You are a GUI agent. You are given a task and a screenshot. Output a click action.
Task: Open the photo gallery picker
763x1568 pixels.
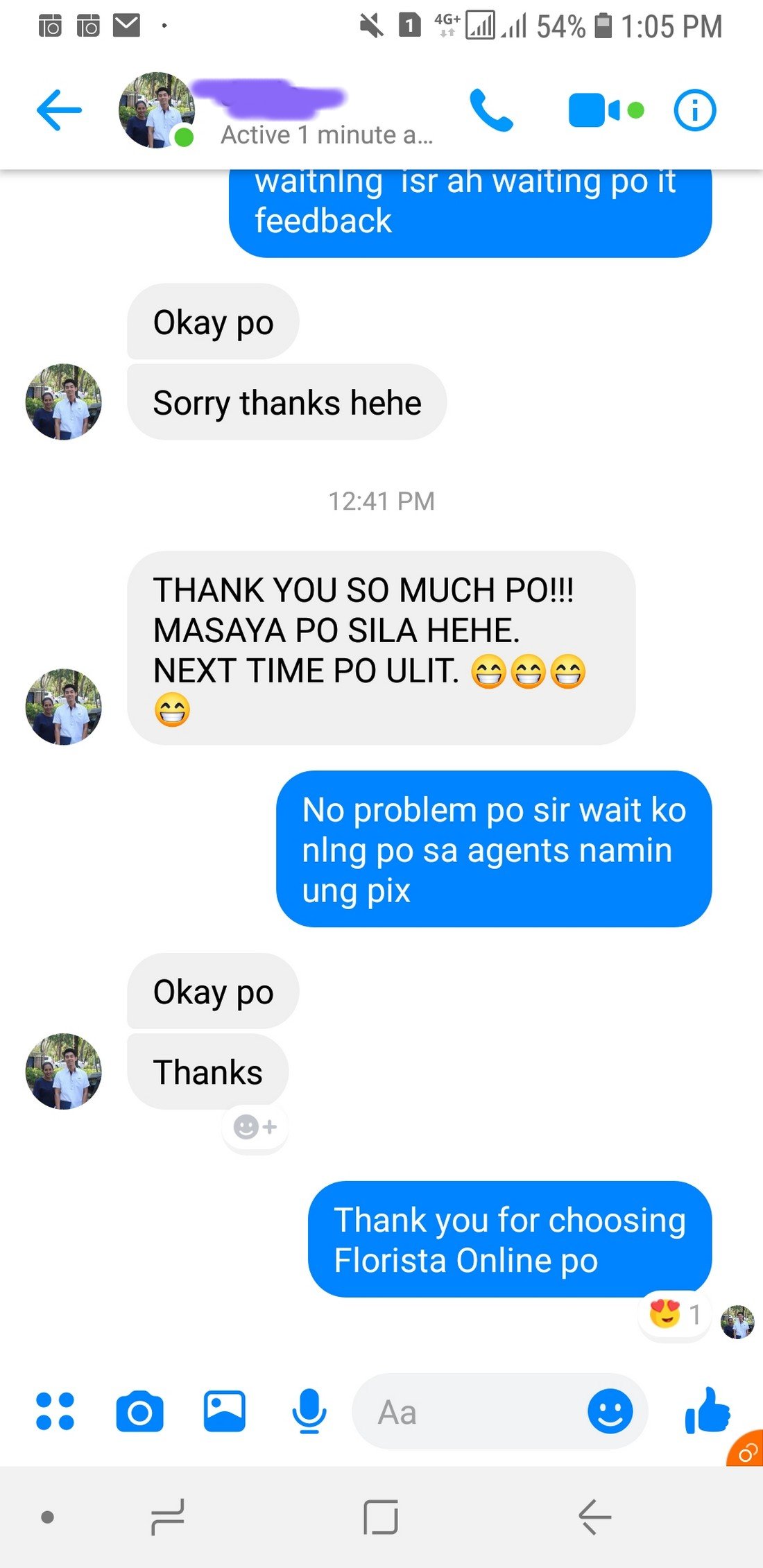[x=224, y=1411]
